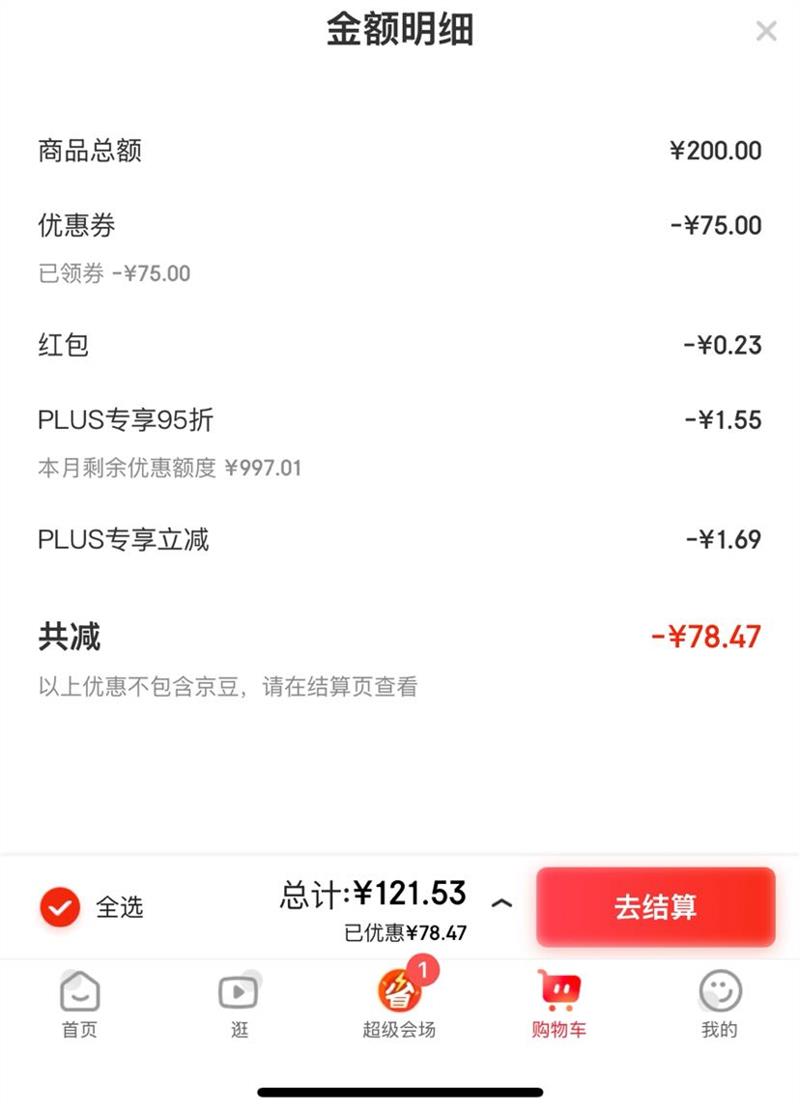Open the 我的 profile tab
The image size is (800, 1112).
pos(719,1004)
